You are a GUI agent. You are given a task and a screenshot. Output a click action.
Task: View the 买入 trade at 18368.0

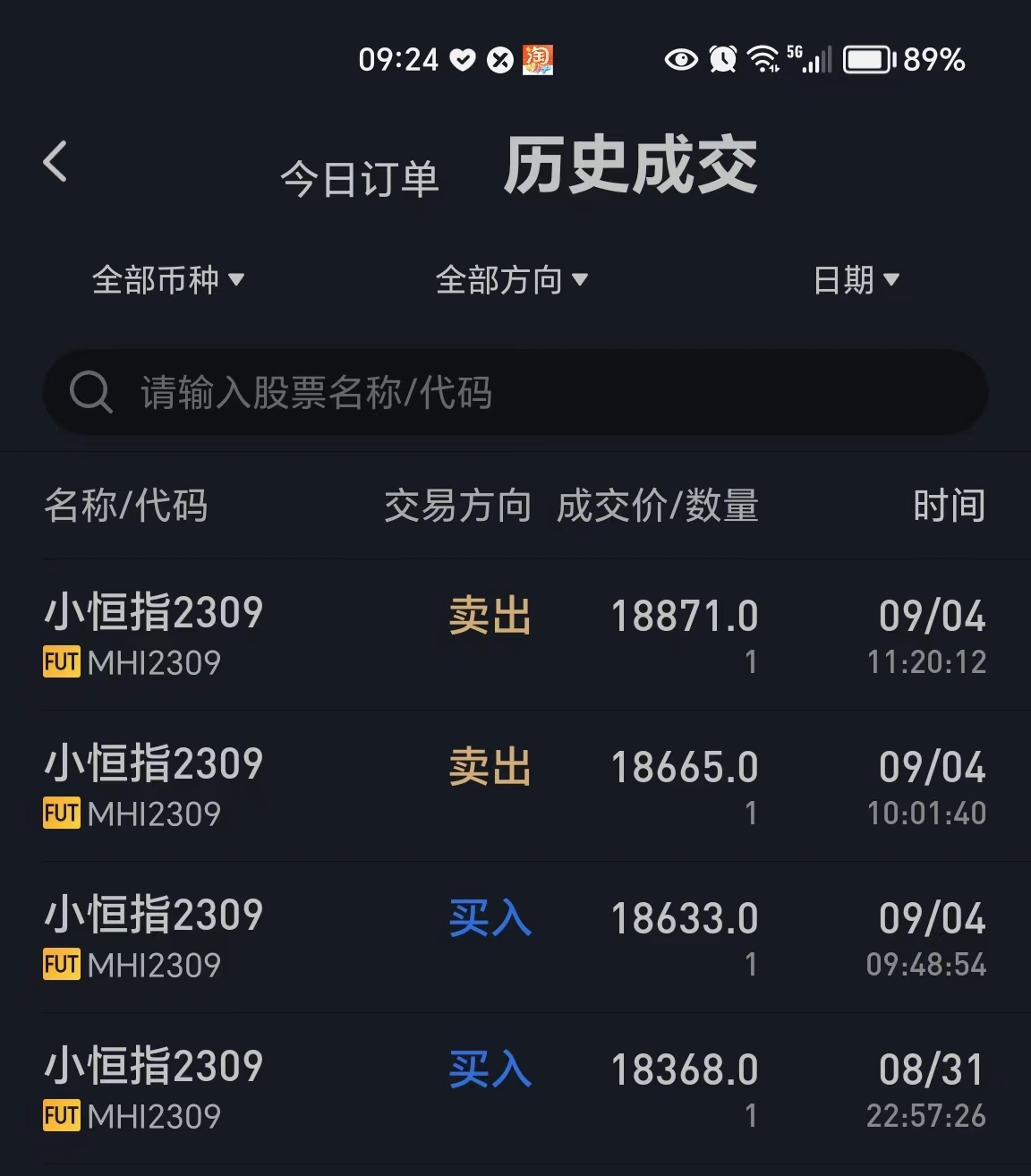[x=515, y=1089]
